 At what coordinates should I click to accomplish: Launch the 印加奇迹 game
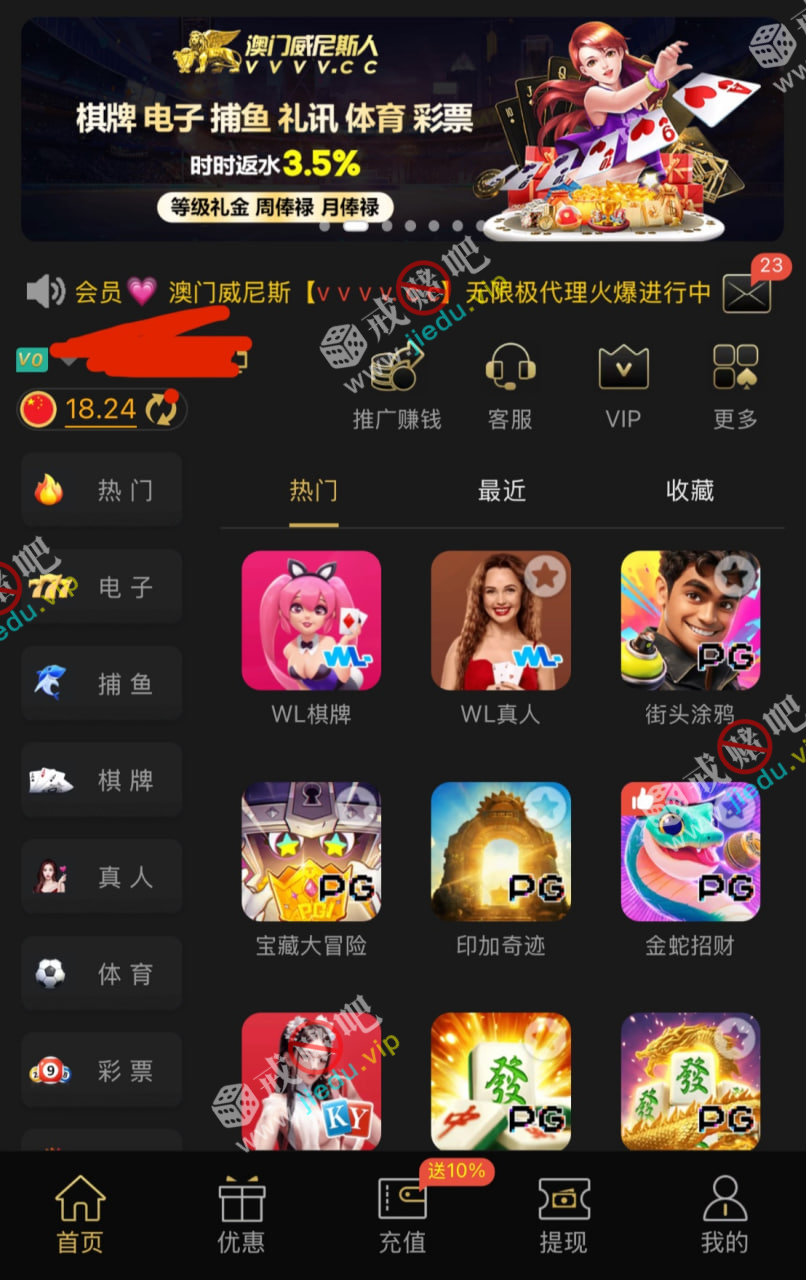[500, 852]
